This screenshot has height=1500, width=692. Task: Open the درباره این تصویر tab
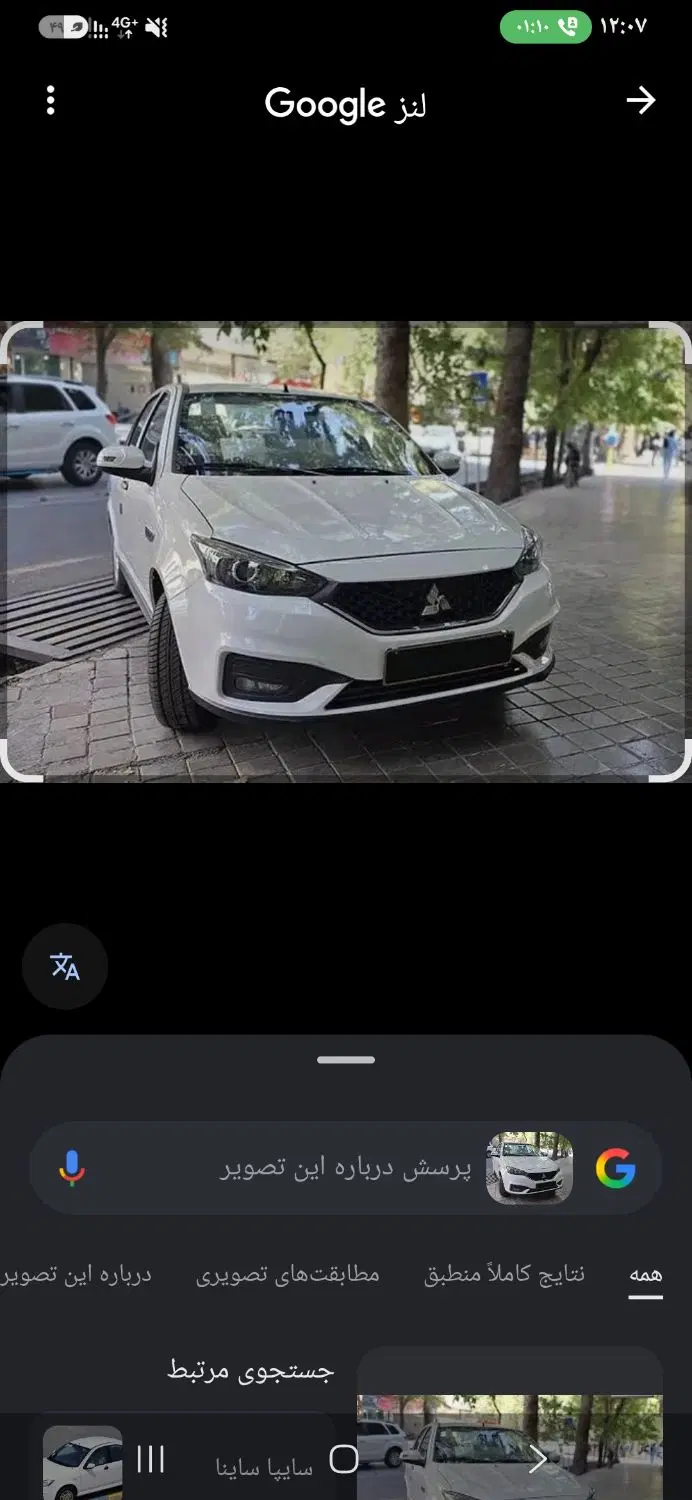pyautogui.click(x=76, y=1275)
